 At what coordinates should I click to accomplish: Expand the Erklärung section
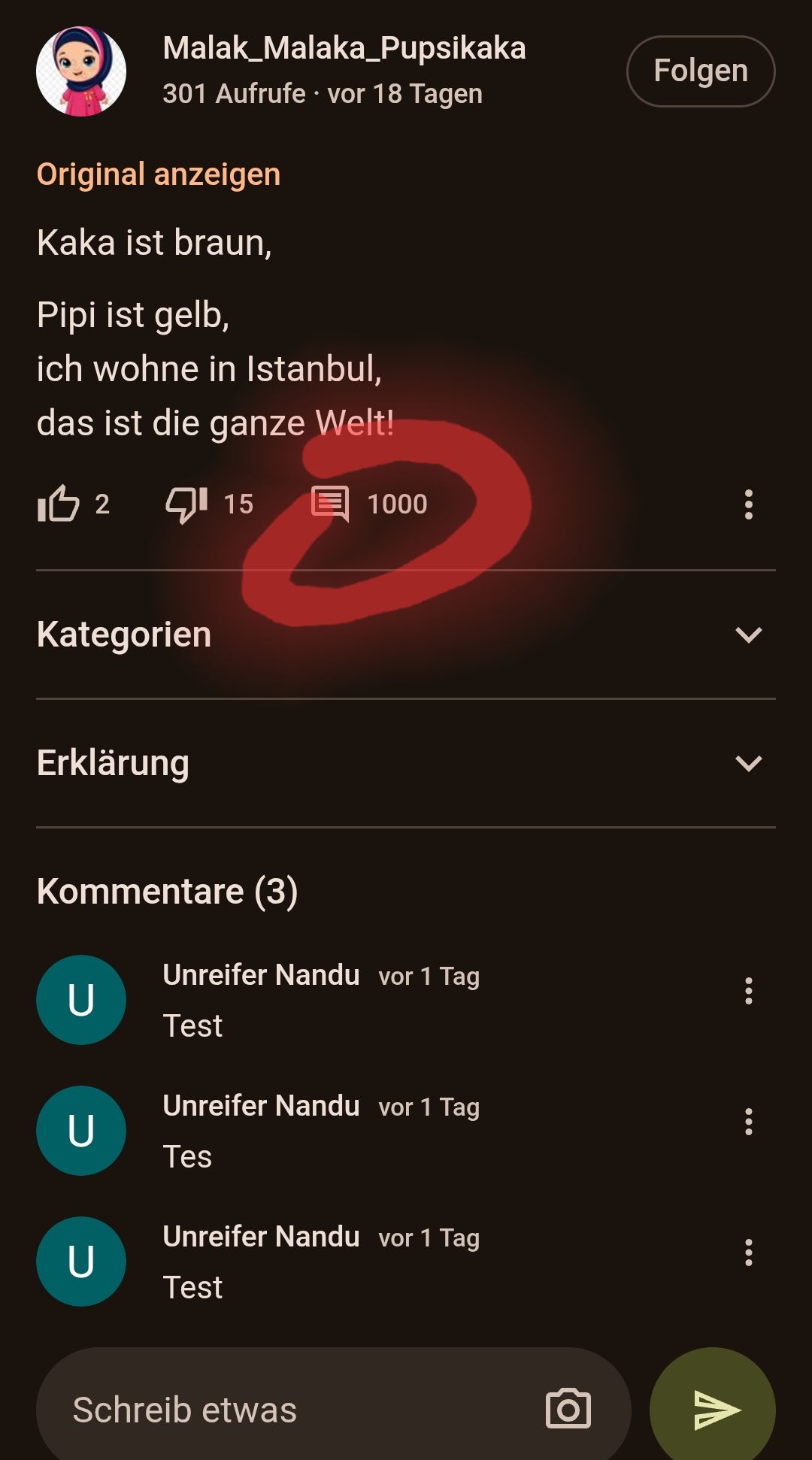pyautogui.click(x=748, y=763)
